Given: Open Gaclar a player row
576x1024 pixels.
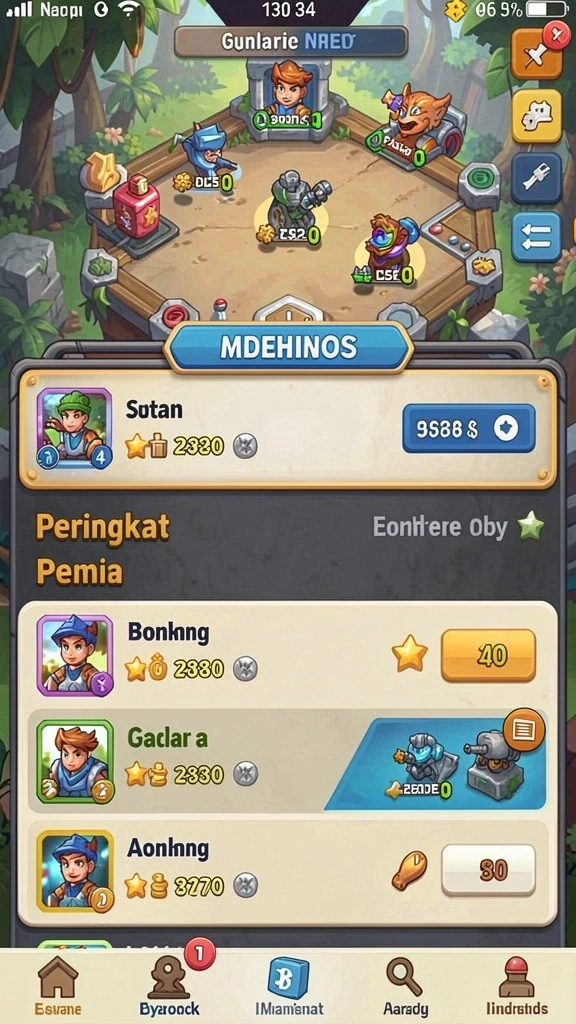Looking at the screenshot, I should pyautogui.click(x=287, y=761).
